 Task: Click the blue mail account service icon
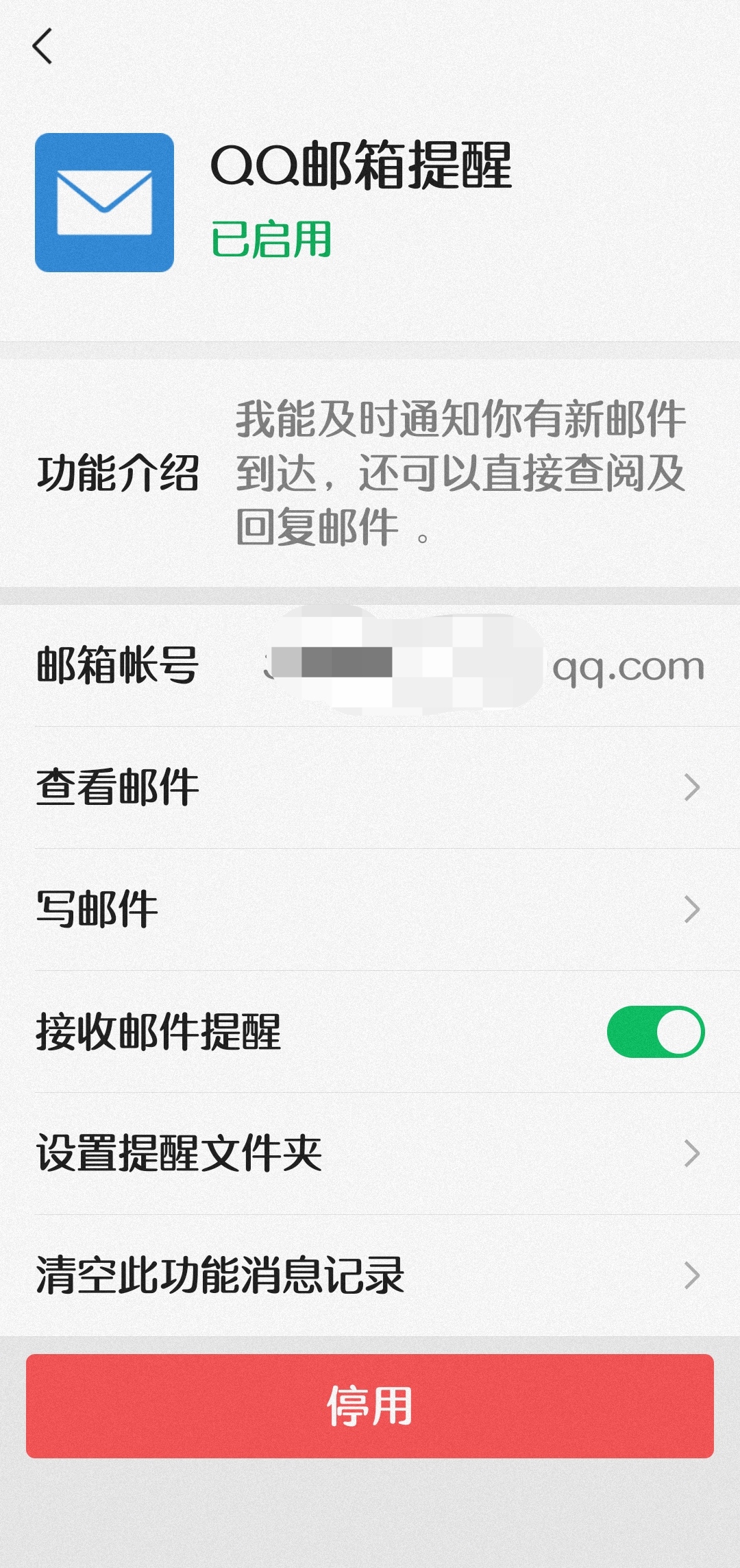pyautogui.click(x=106, y=202)
